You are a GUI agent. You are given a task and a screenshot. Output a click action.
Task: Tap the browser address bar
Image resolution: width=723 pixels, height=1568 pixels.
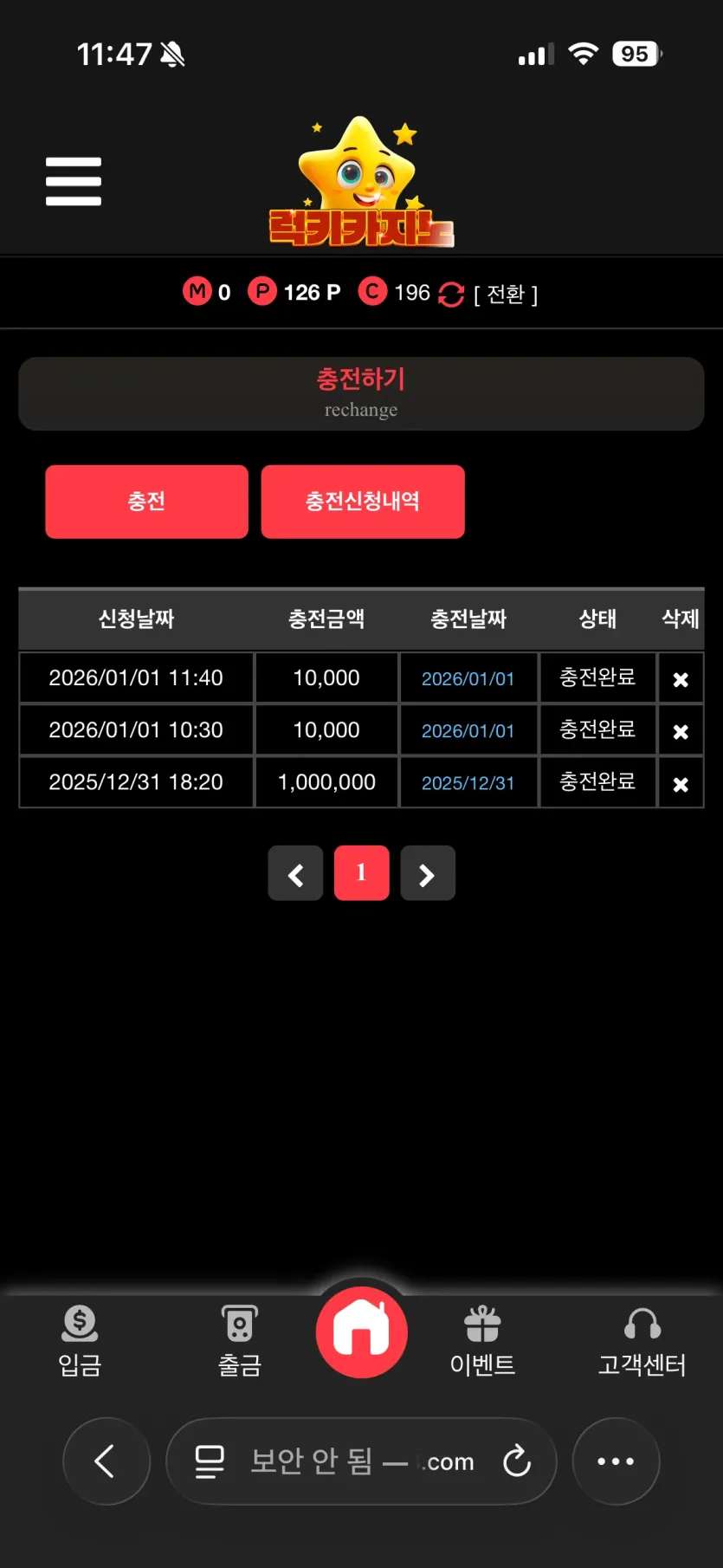[360, 1461]
